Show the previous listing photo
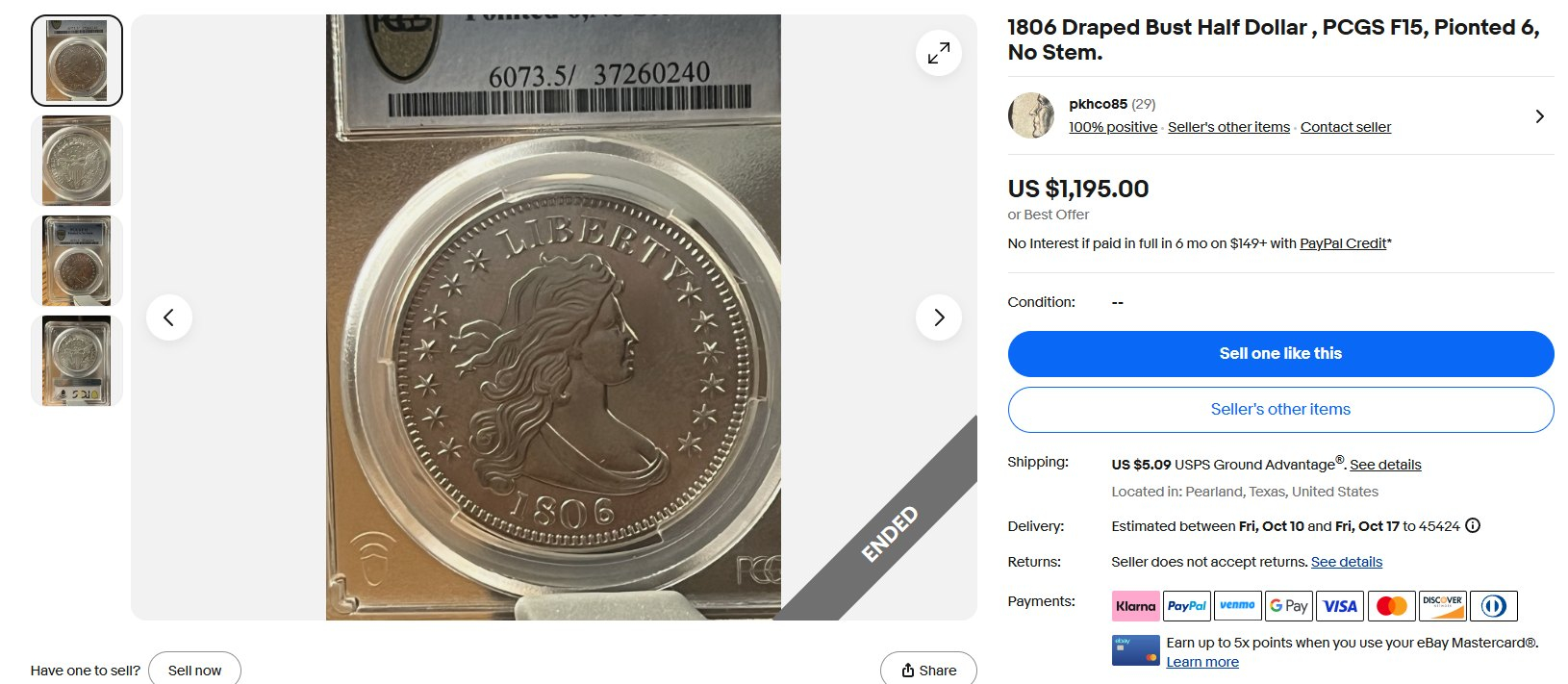The image size is (1568, 684). point(169,317)
